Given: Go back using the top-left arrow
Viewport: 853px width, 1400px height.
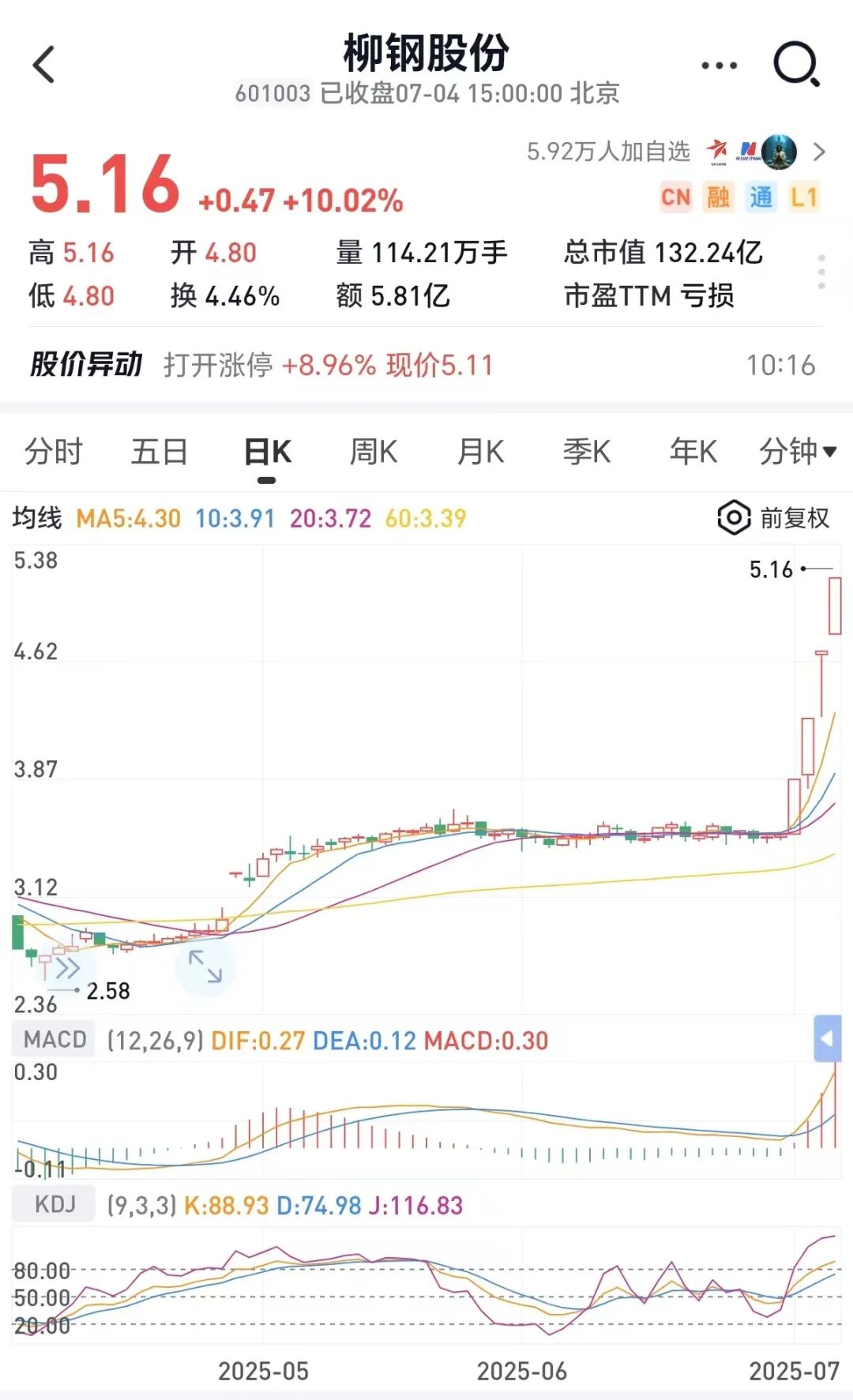Looking at the screenshot, I should [44, 65].
